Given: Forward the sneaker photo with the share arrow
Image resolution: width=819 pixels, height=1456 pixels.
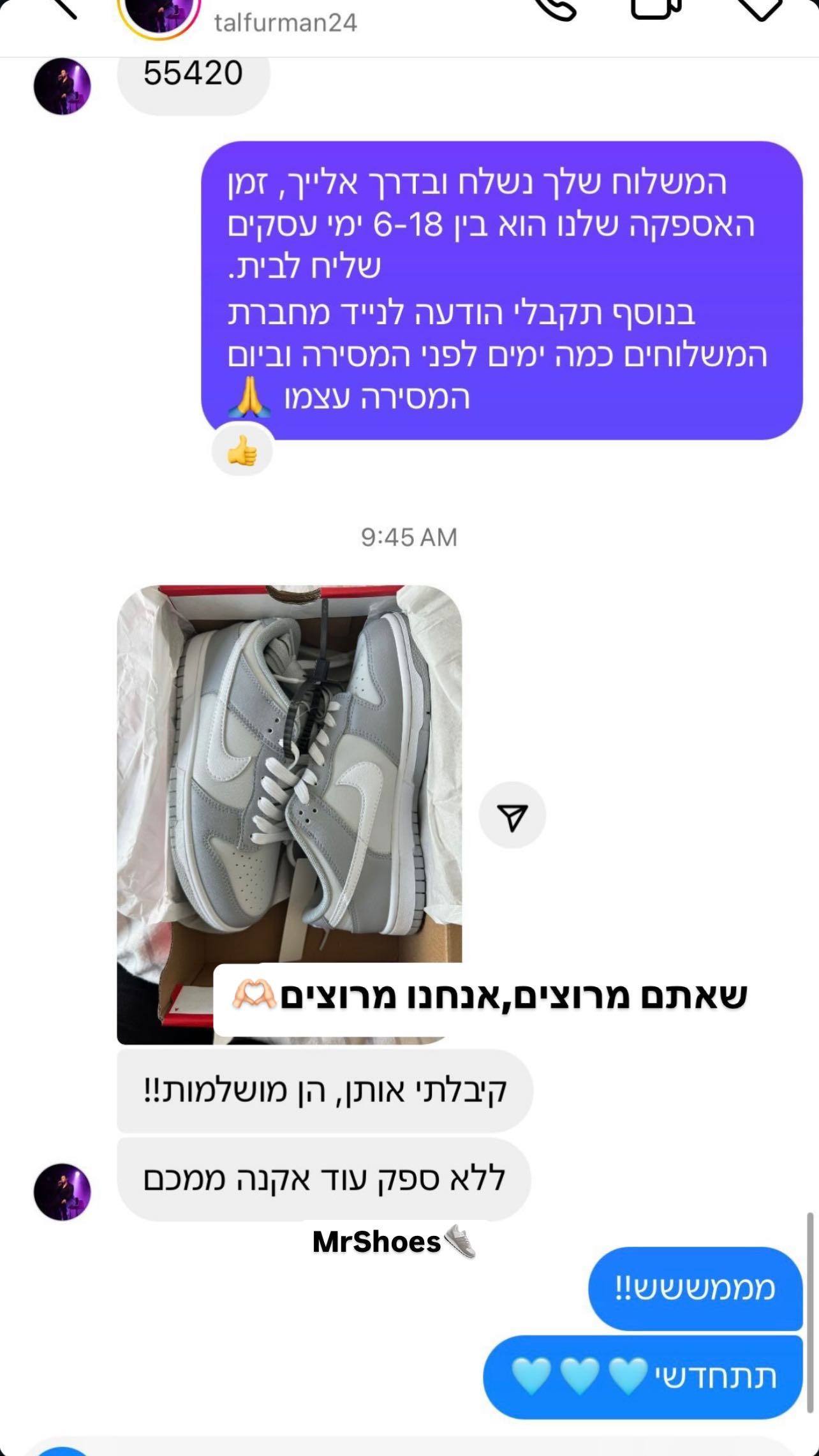Looking at the screenshot, I should pos(512,815).
